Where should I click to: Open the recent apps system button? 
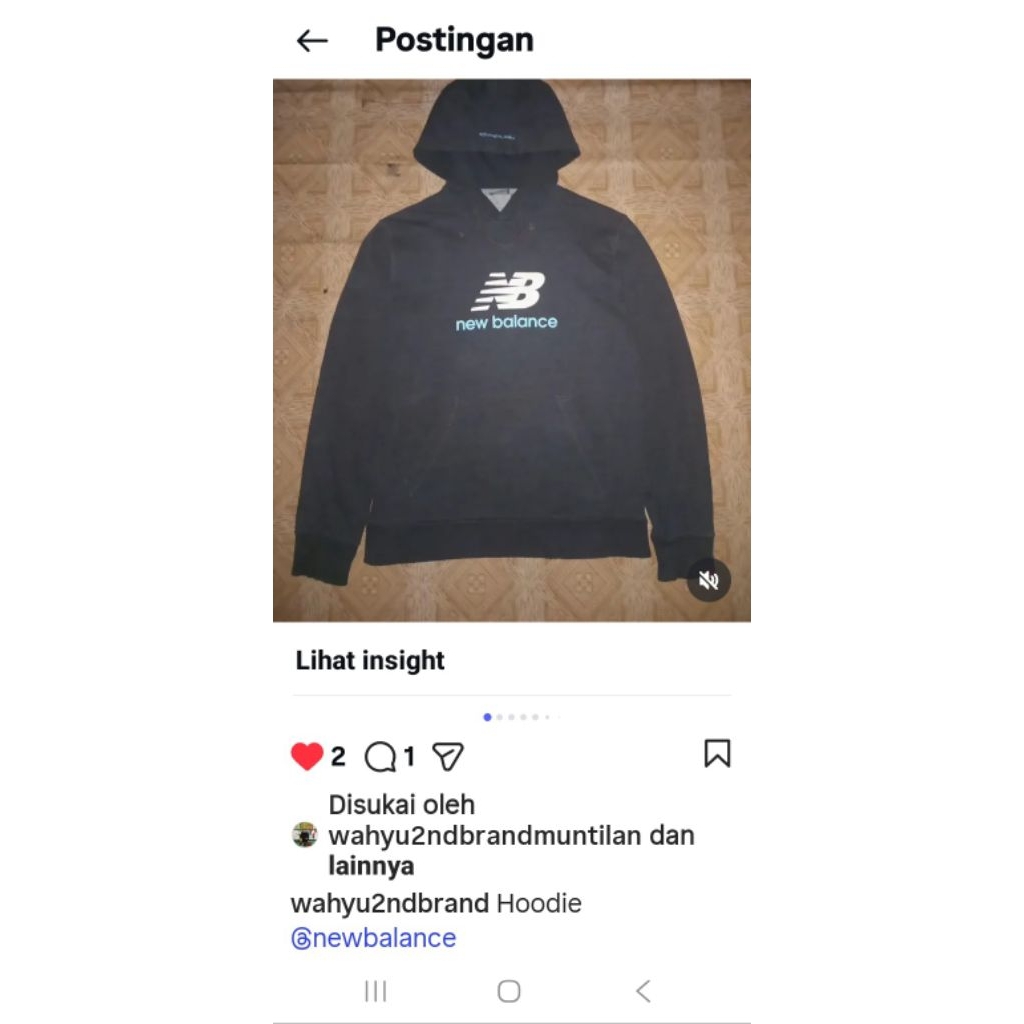(x=376, y=991)
